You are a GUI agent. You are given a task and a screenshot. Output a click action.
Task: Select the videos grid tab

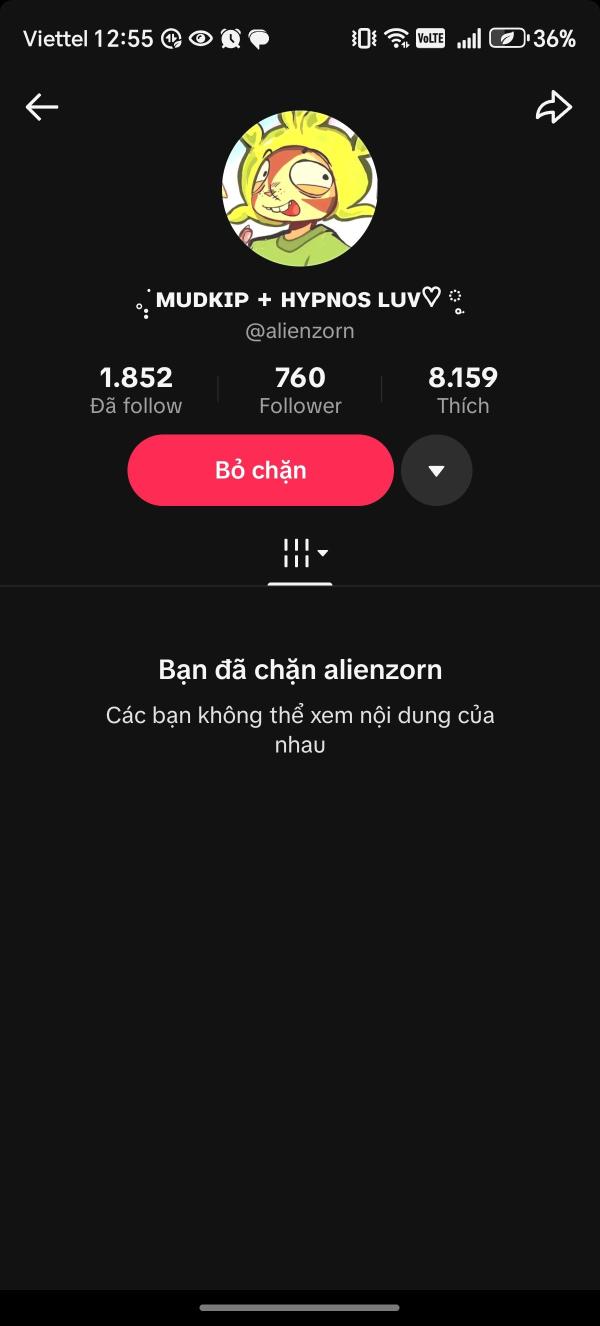click(x=299, y=553)
